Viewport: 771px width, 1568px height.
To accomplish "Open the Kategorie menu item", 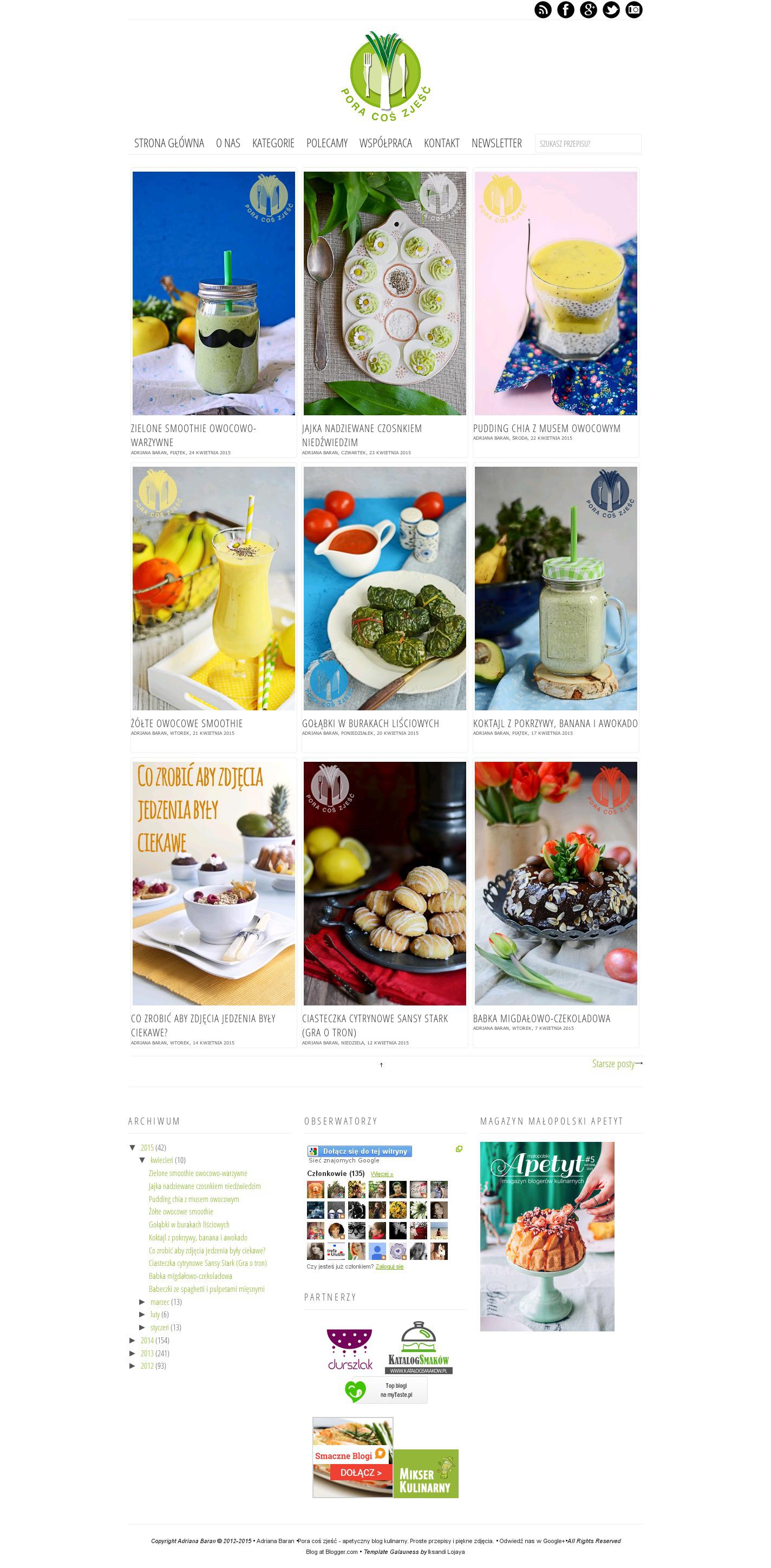I will tap(273, 143).
